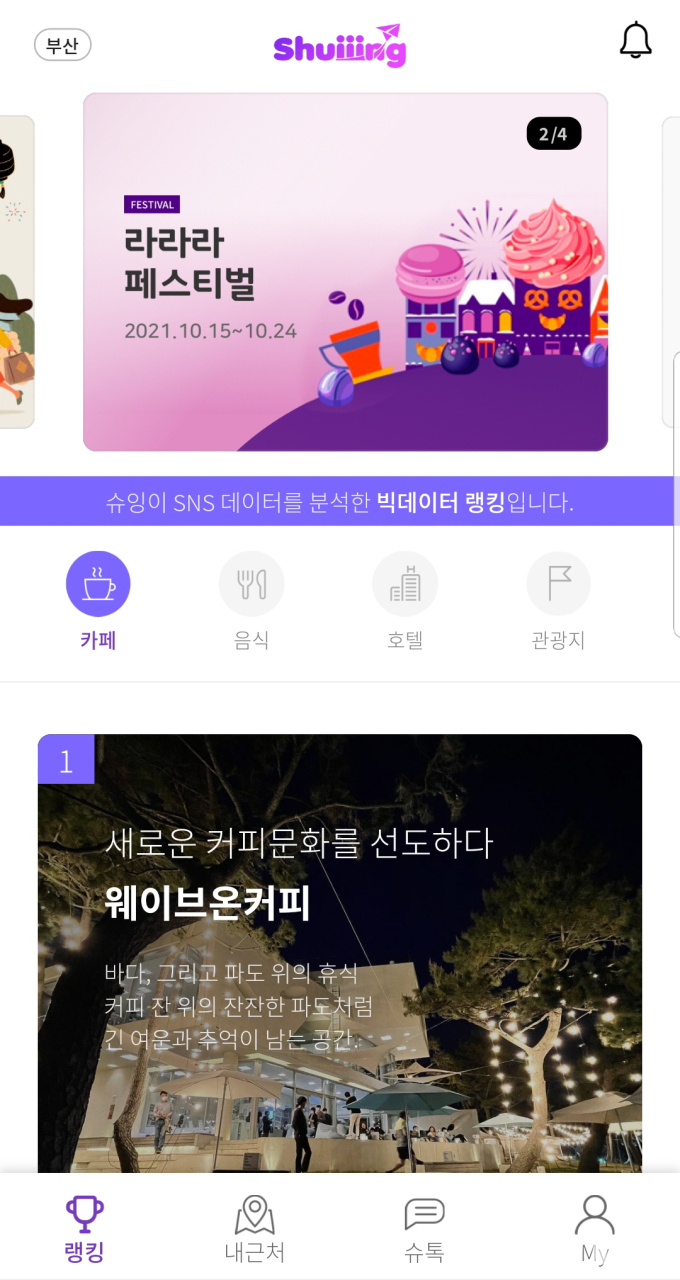Select the 카페 category
This screenshot has width=680, height=1280.
tap(98, 600)
